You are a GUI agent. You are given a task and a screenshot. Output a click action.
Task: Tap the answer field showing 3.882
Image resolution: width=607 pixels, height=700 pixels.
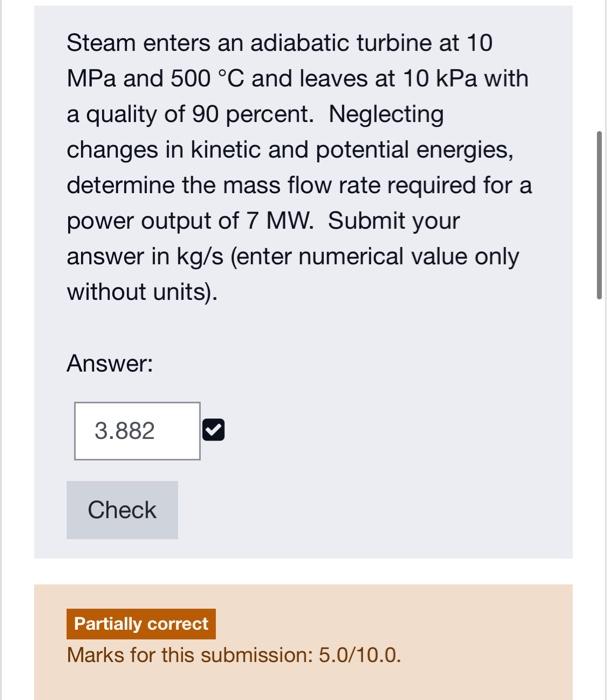tap(137, 431)
